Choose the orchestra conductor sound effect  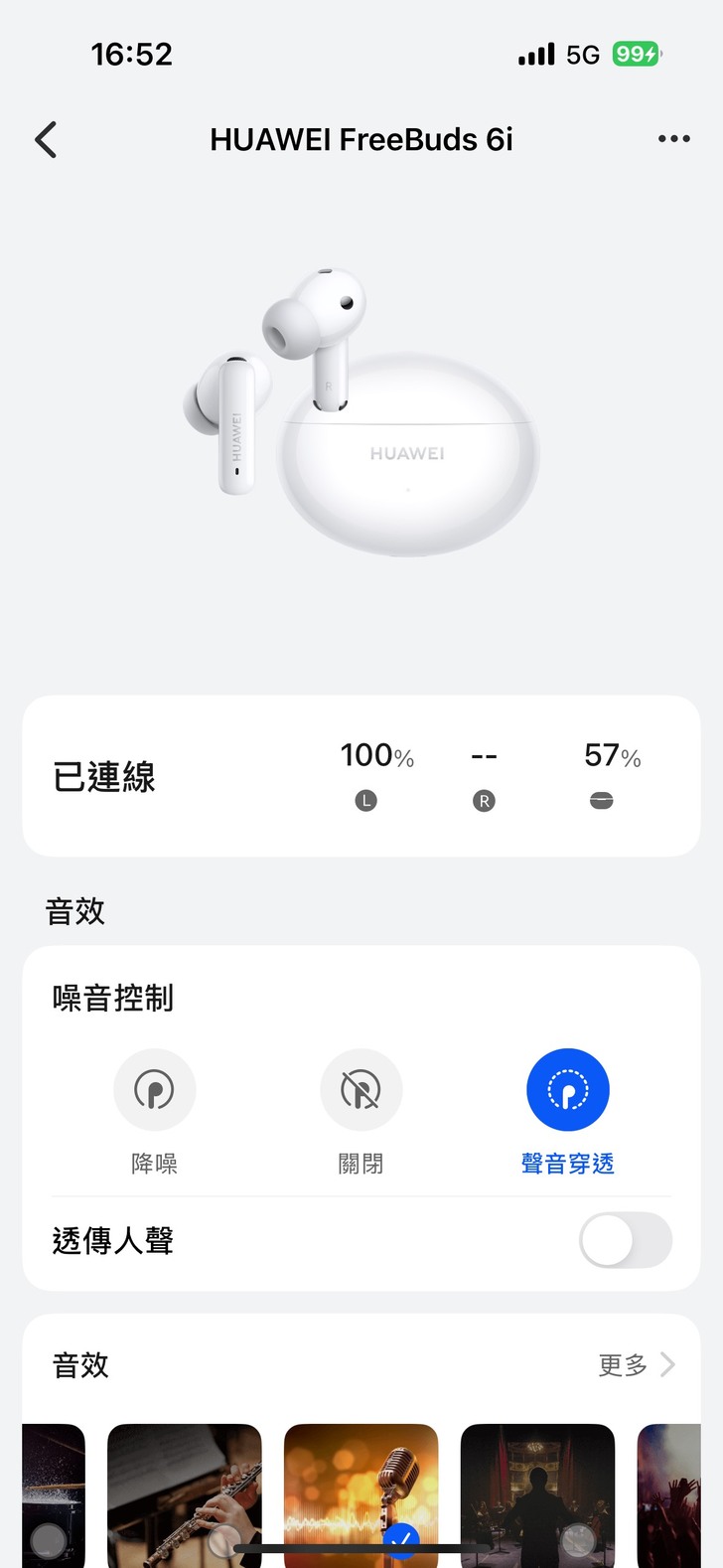pyautogui.click(x=537, y=1490)
